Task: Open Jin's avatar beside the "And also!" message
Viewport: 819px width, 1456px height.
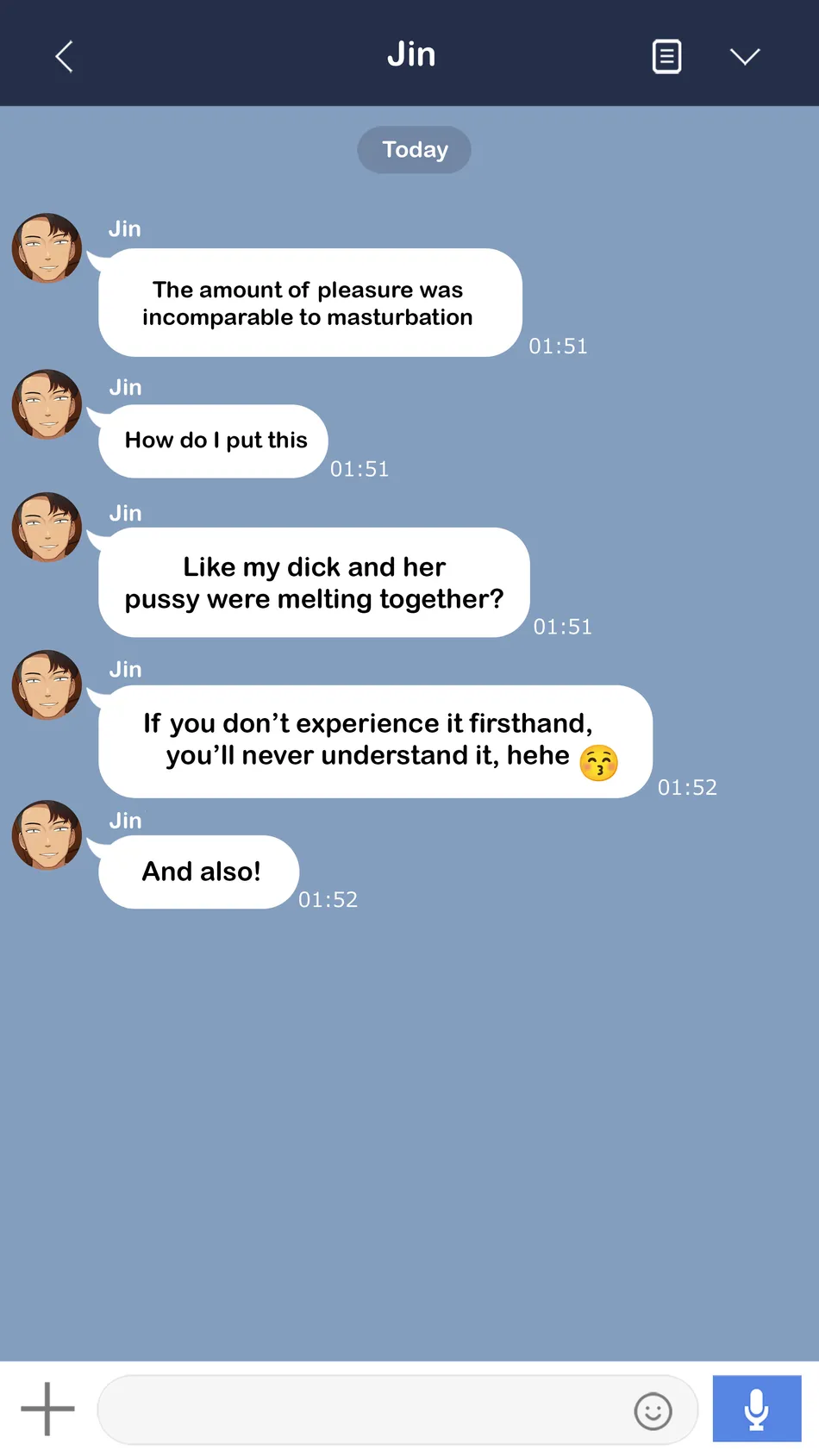Action: (47, 834)
